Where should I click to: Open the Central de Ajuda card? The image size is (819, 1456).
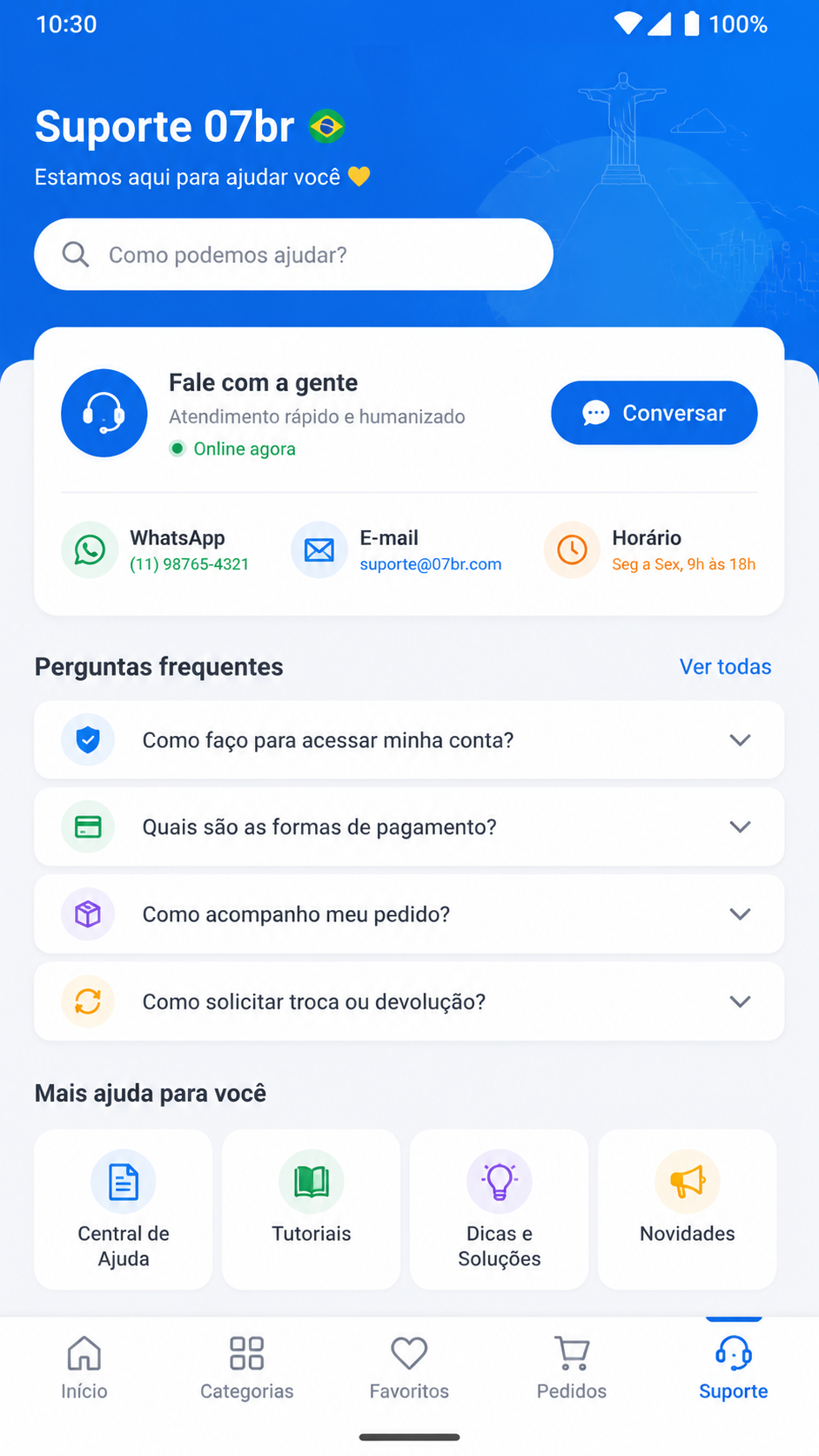click(x=124, y=1210)
